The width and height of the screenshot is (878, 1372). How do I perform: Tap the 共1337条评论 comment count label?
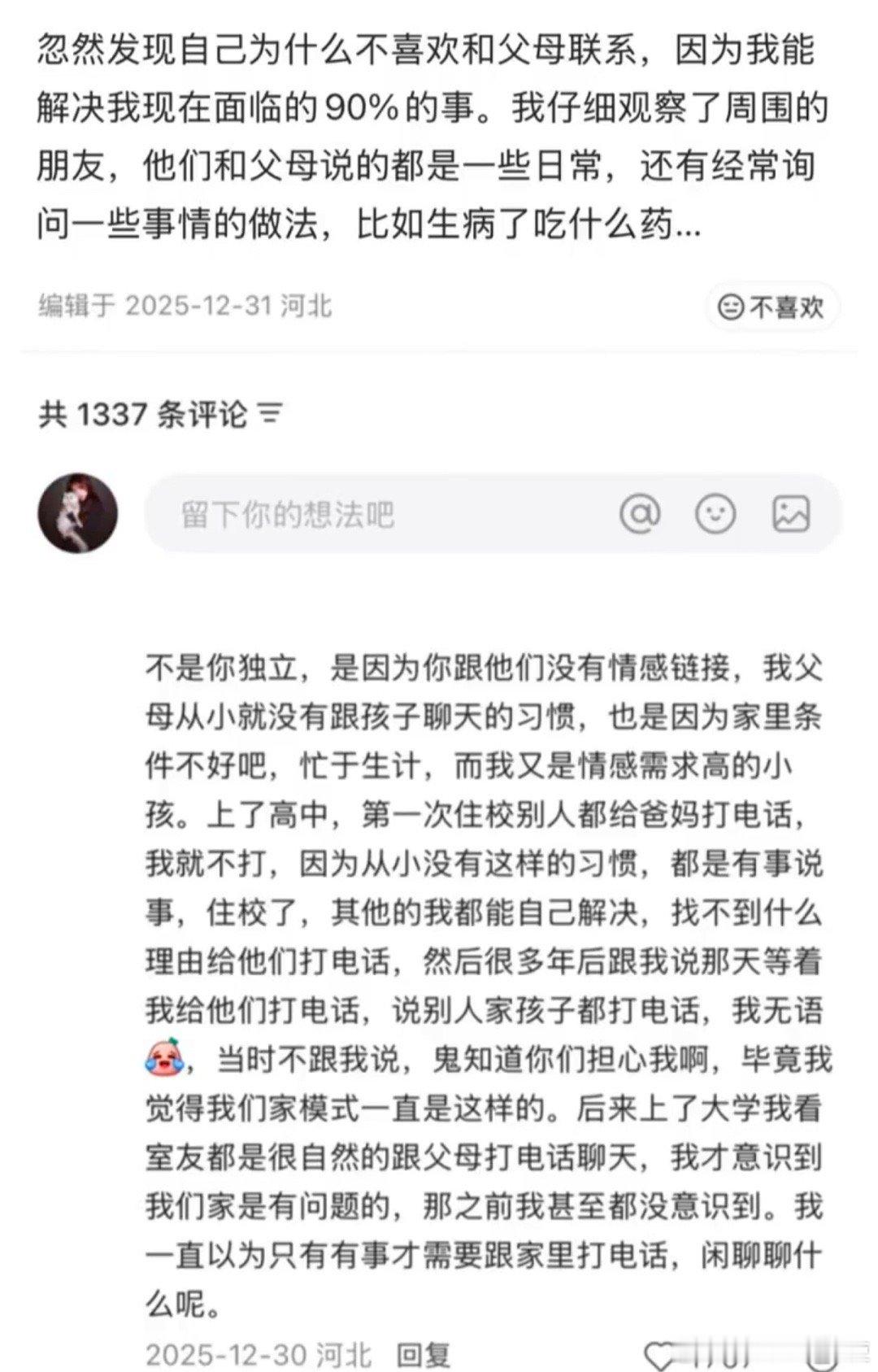(146, 412)
